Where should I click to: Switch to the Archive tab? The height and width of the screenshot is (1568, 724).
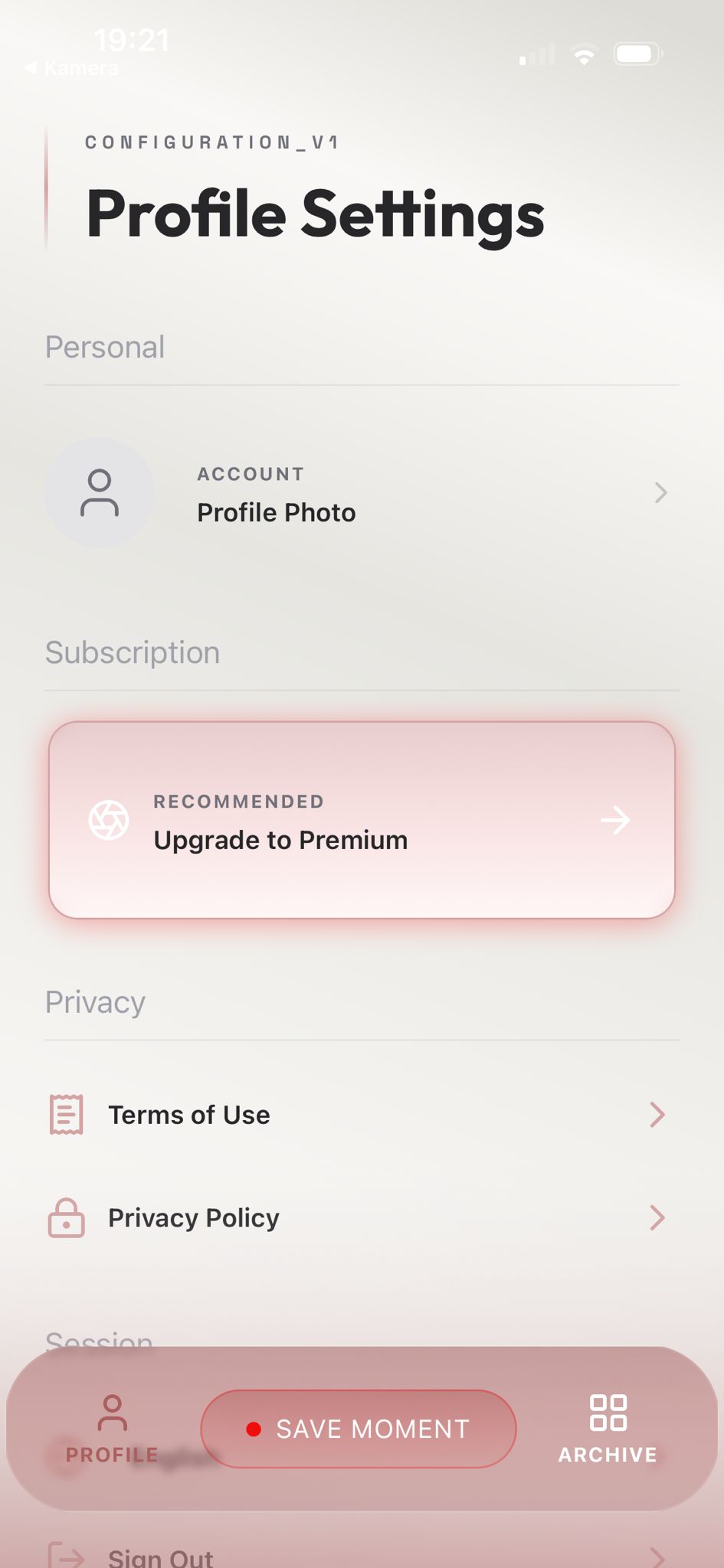pos(608,1429)
